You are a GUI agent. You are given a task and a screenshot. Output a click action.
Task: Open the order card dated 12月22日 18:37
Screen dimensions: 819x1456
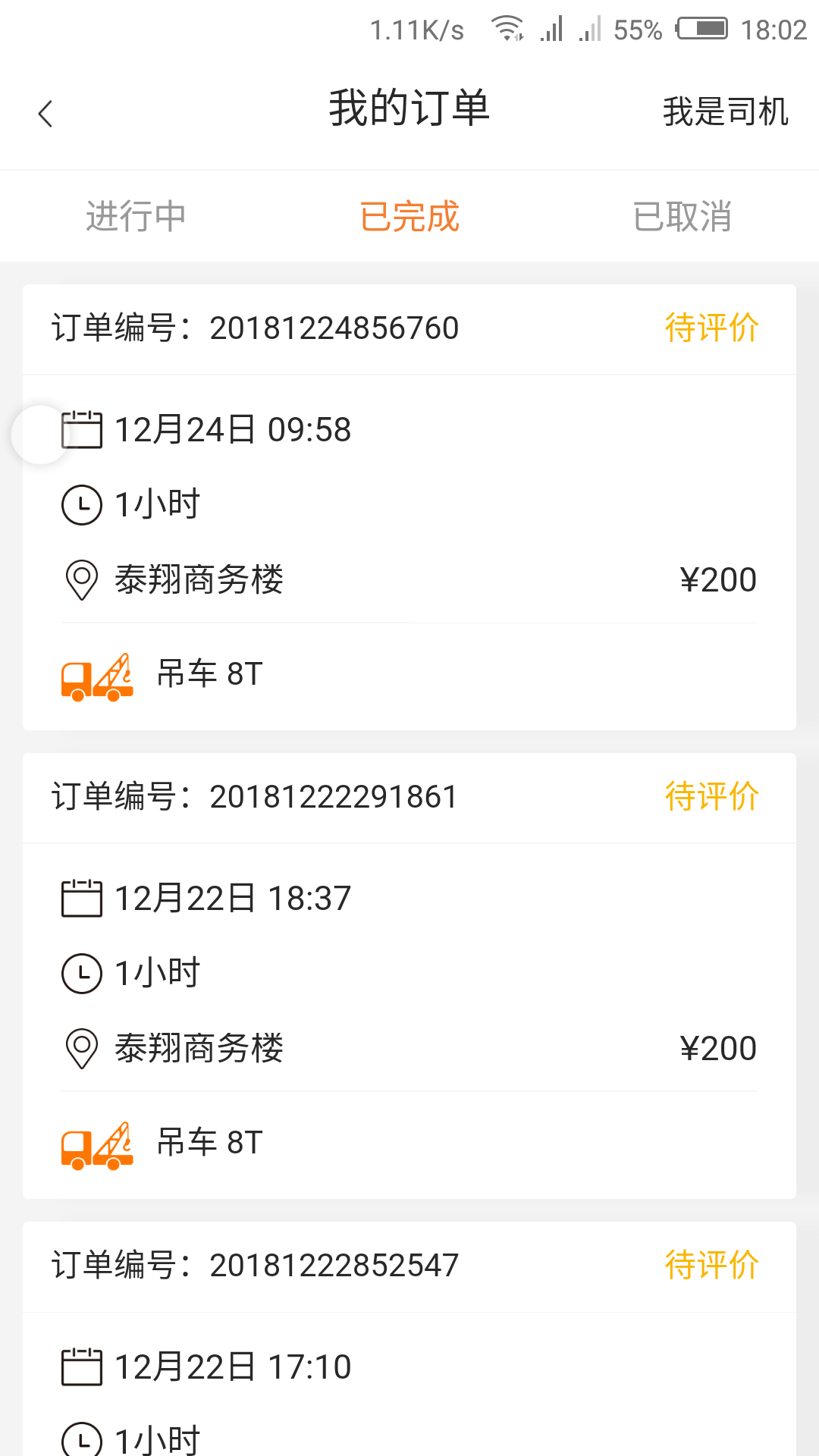point(409,976)
